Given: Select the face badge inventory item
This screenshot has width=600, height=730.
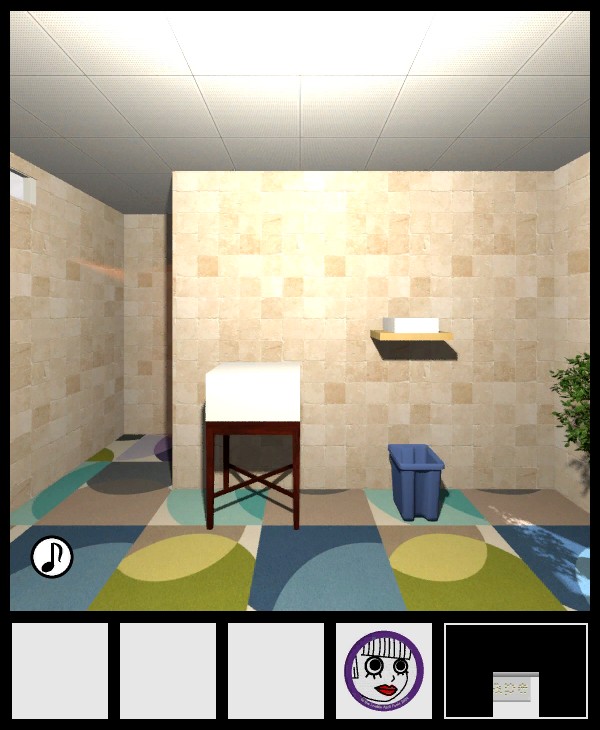Looking at the screenshot, I should click(384, 671).
